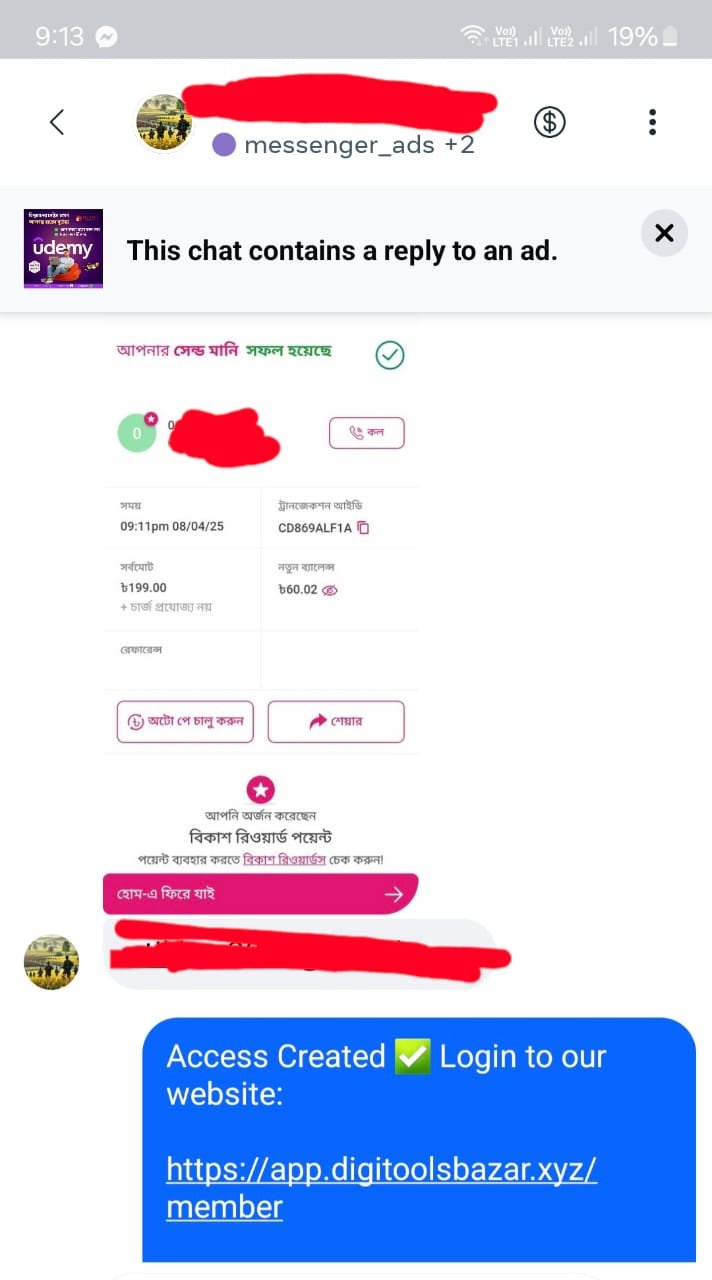The height and width of the screenshot is (1280, 712).
Task: Open the Udemy ad thumbnail
Action: tap(63, 248)
